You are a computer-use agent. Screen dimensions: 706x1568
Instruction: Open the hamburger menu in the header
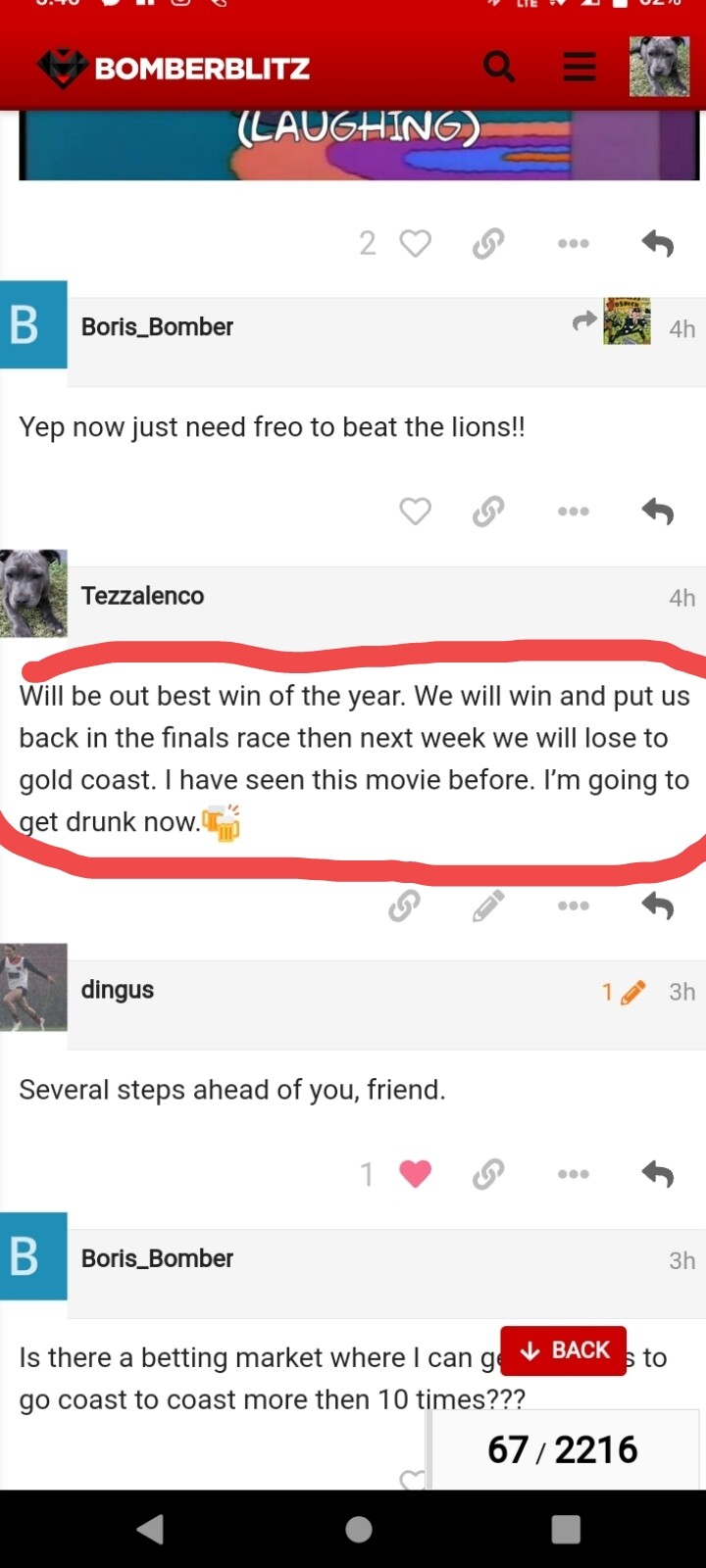(579, 68)
